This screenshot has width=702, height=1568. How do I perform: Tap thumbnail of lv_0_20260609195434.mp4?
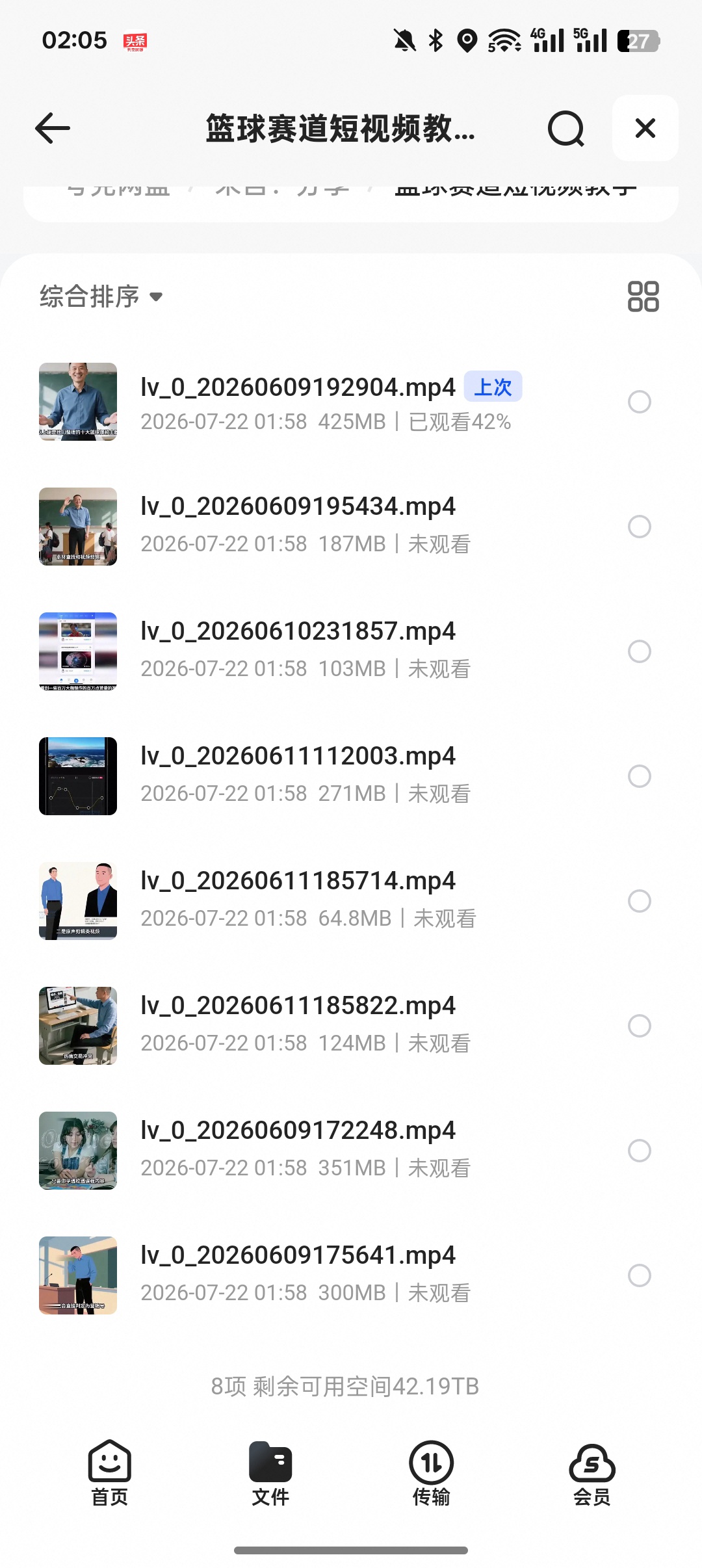(78, 527)
